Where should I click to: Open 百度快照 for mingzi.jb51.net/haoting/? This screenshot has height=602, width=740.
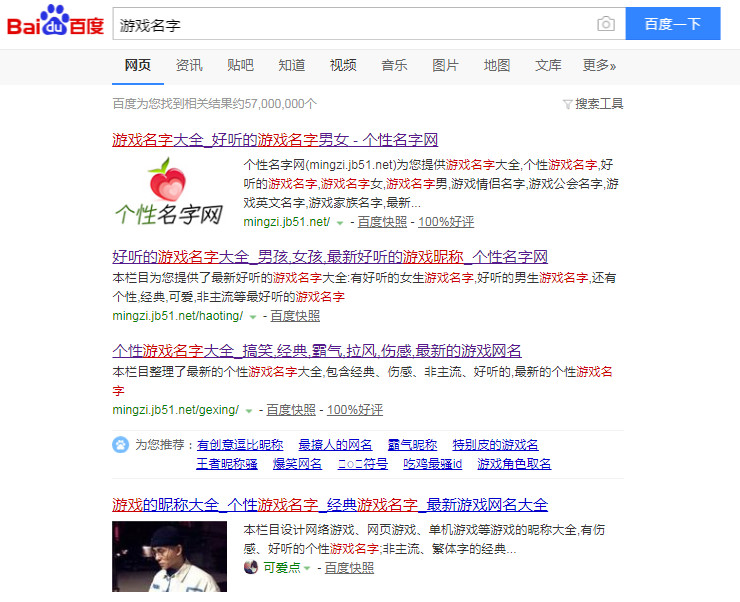pos(295,316)
